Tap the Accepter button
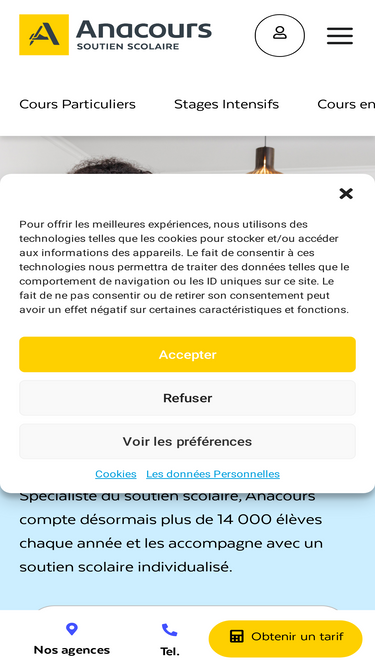This screenshot has width=375, height=667. (x=188, y=354)
